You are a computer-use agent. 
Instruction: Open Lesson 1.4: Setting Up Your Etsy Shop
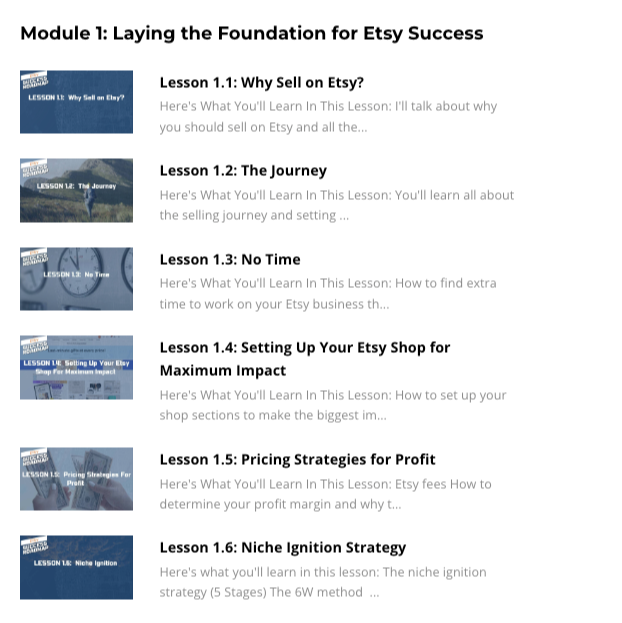coord(305,348)
